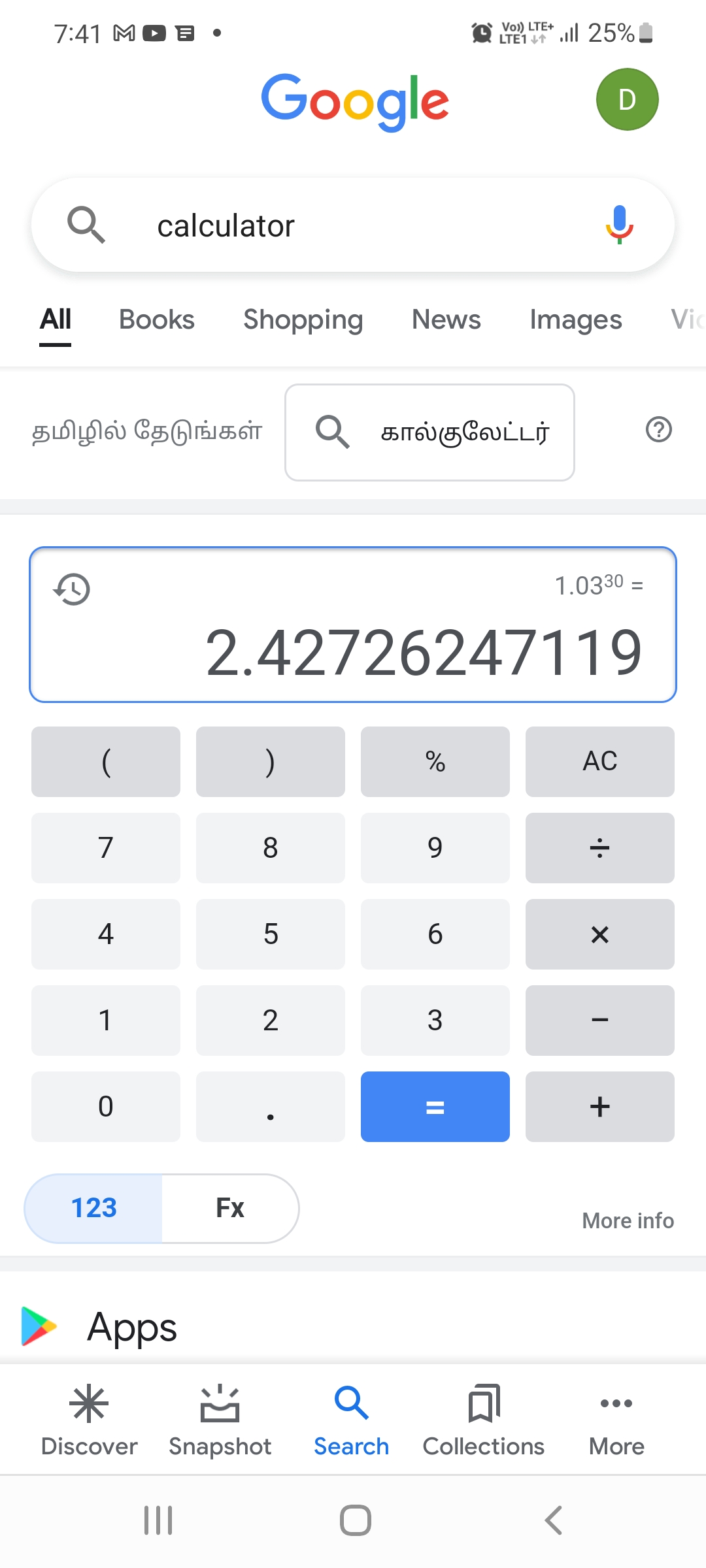Go back using the system back button
The height and width of the screenshot is (1568, 706).
[x=553, y=1520]
